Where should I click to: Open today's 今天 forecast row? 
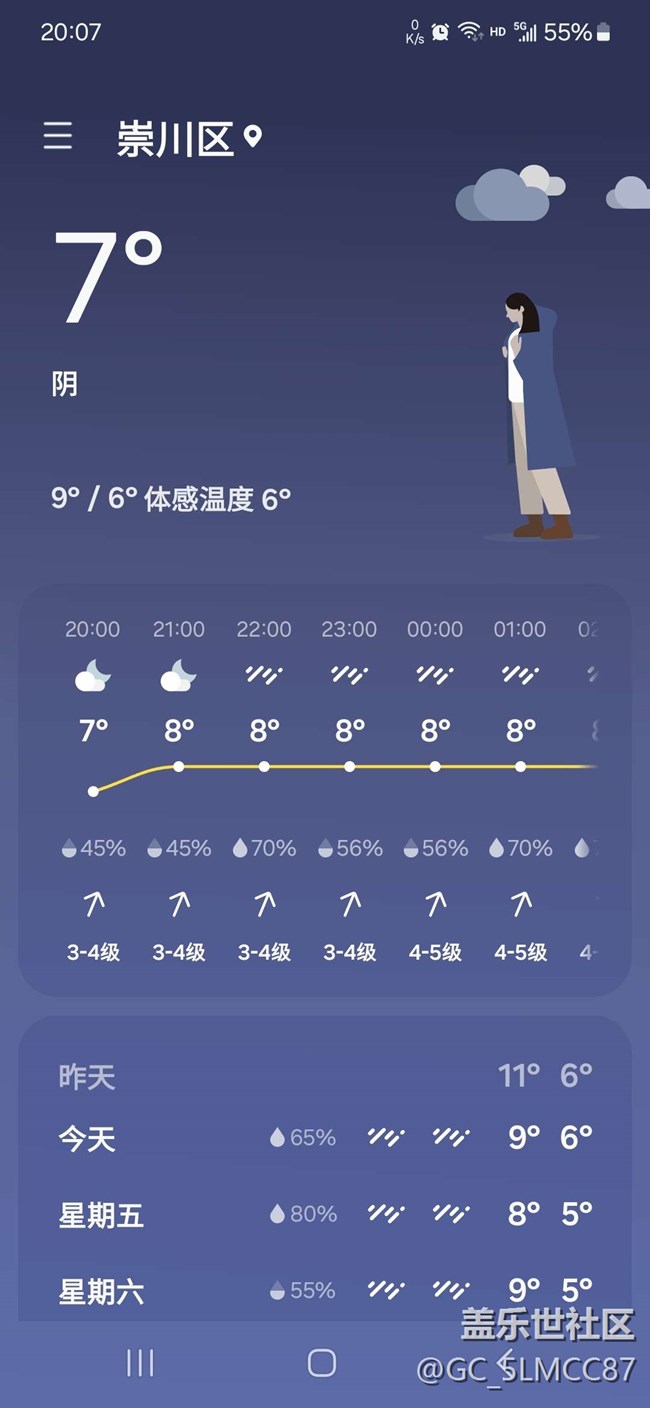(x=325, y=1138)
